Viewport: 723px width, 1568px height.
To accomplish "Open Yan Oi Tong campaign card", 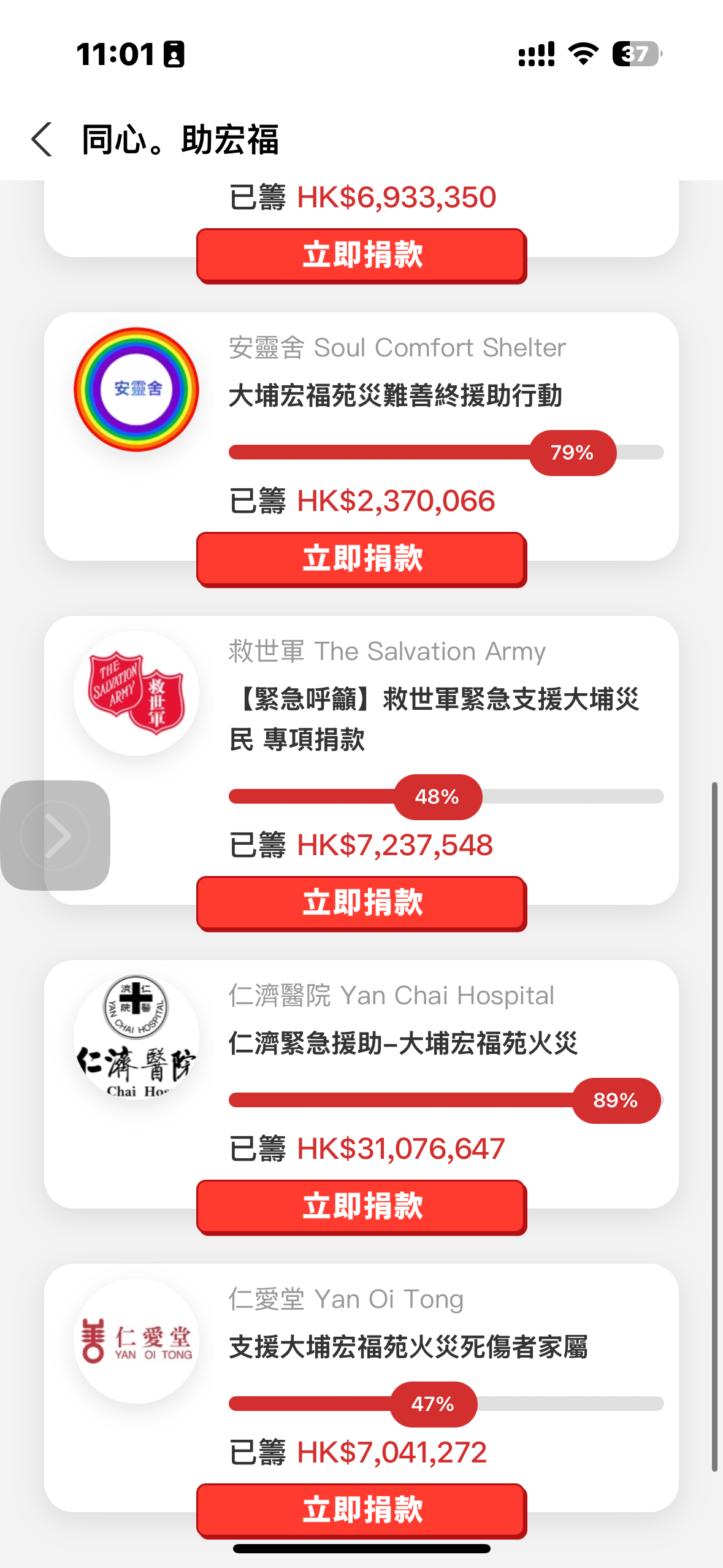I will tap(407, 1347).
